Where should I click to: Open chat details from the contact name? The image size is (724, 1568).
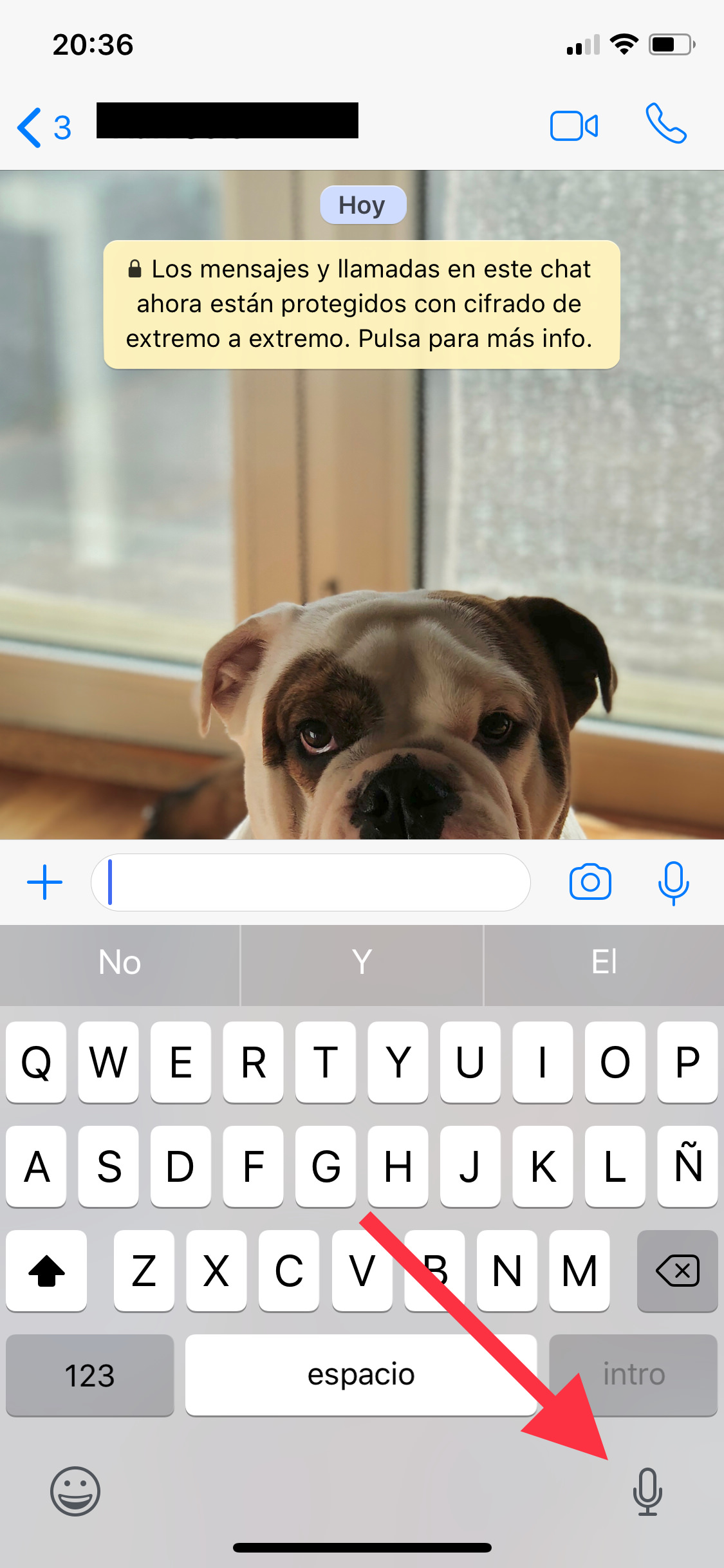(227, 121)
